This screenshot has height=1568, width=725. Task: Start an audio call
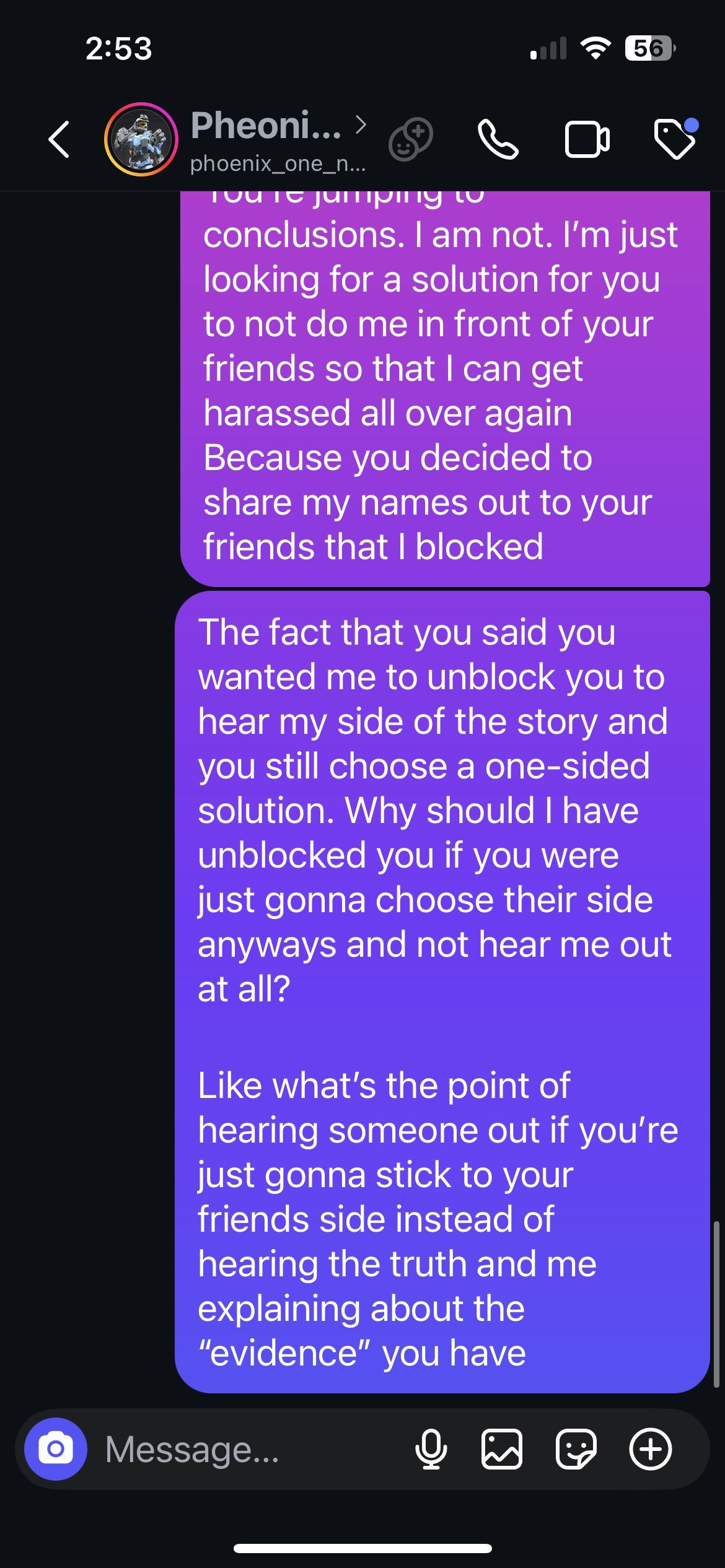[x=498, y=139]
